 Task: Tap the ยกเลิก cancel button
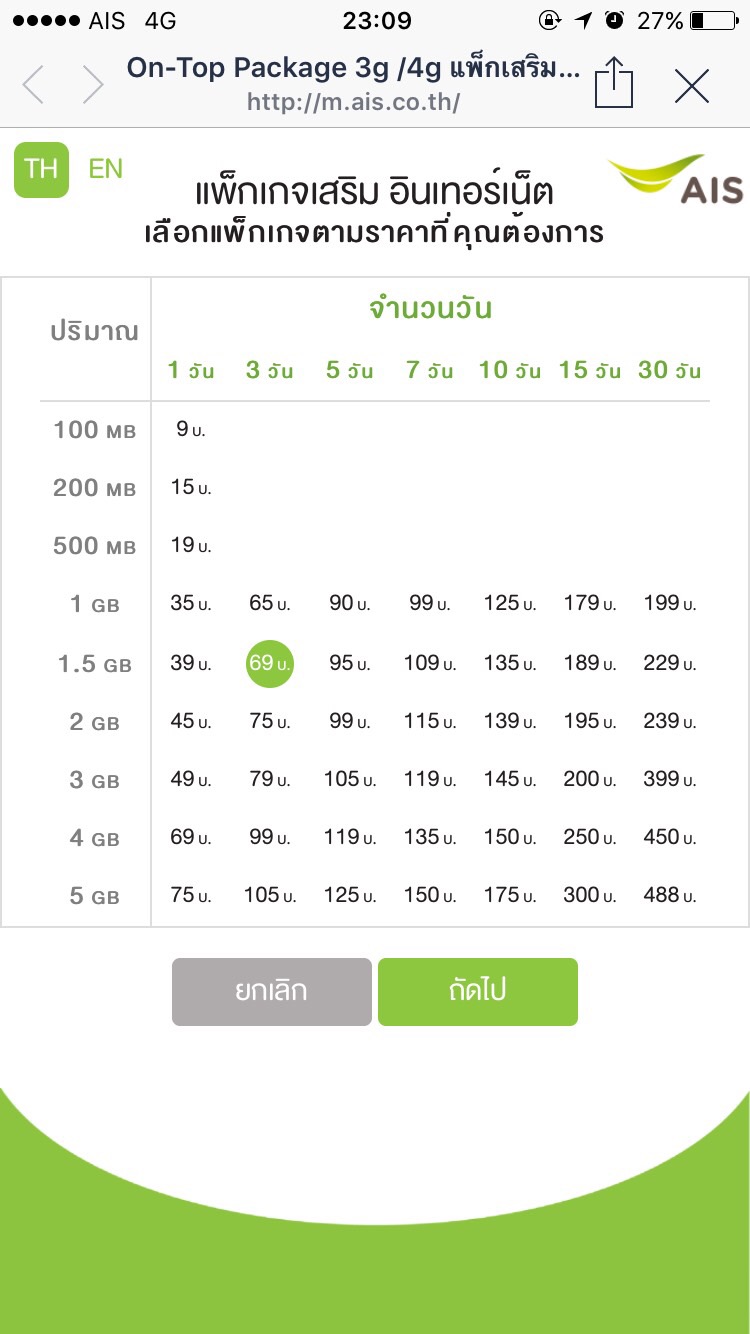(272, 992)
